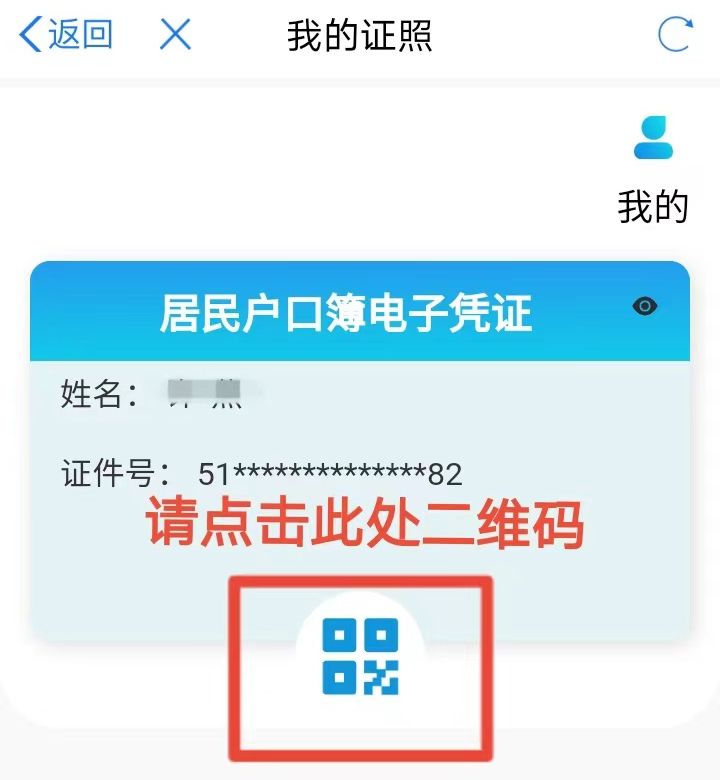This screenshot has height=780, width=720.
Task: Open the 居民户口簿电子凭证 card
Action: (x=345, y=314)
